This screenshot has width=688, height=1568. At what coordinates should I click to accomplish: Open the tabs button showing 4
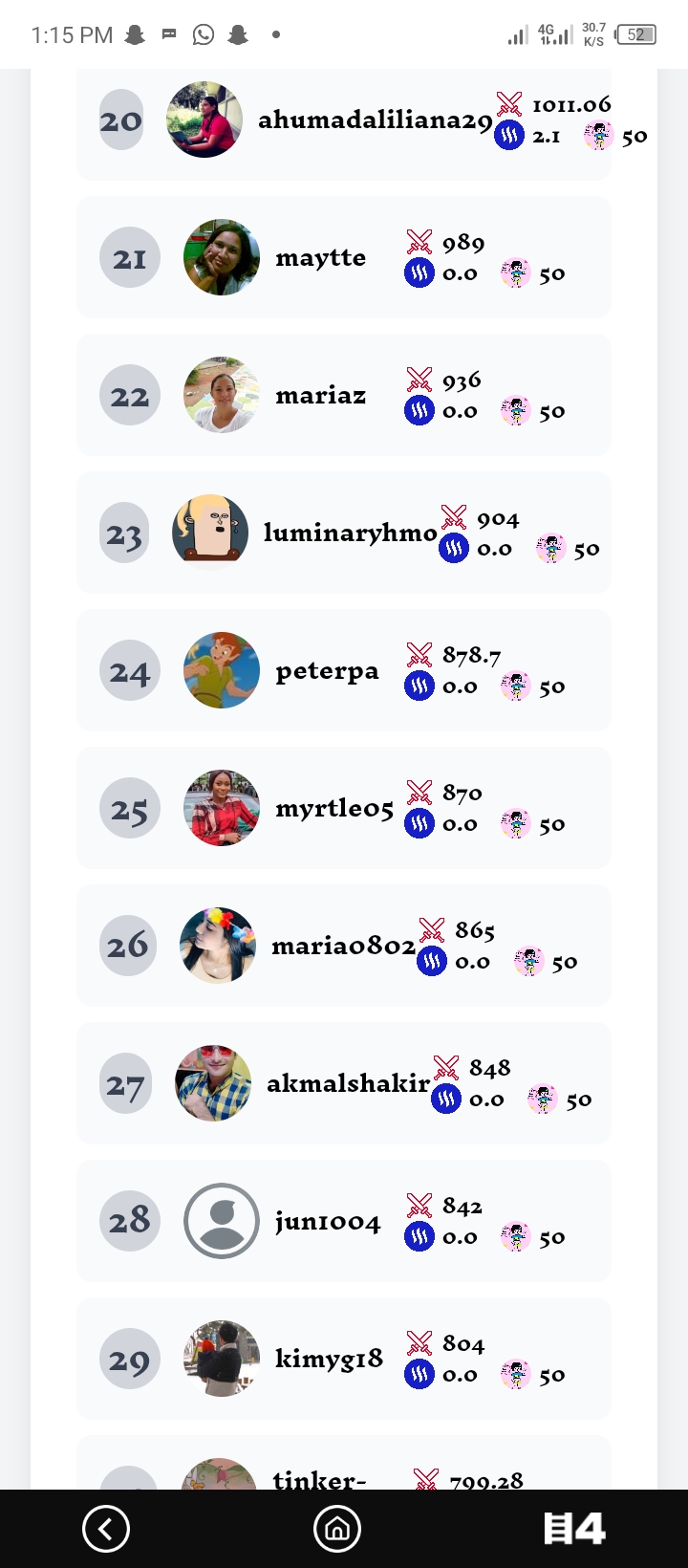click(573, 1529)
